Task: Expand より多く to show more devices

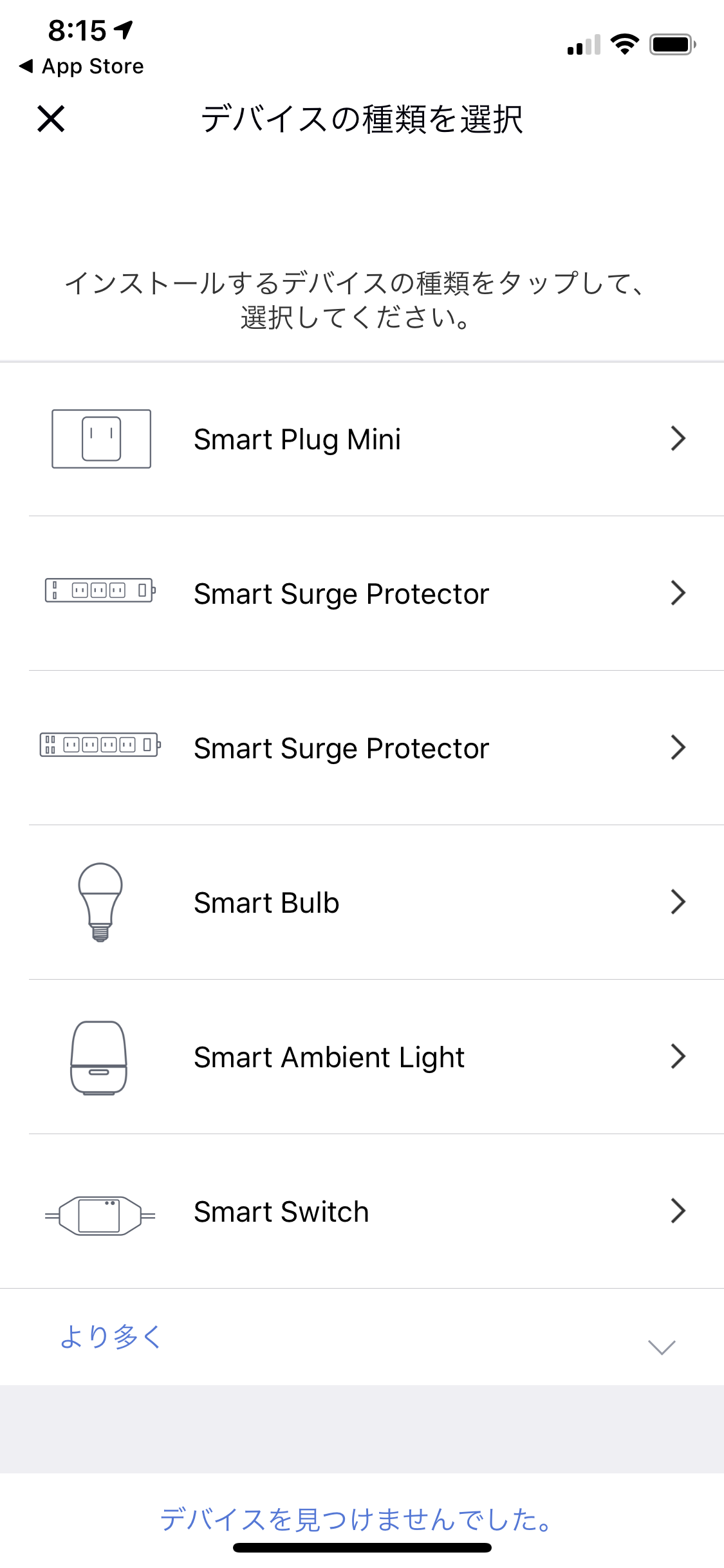Action: coord(362,1337)
